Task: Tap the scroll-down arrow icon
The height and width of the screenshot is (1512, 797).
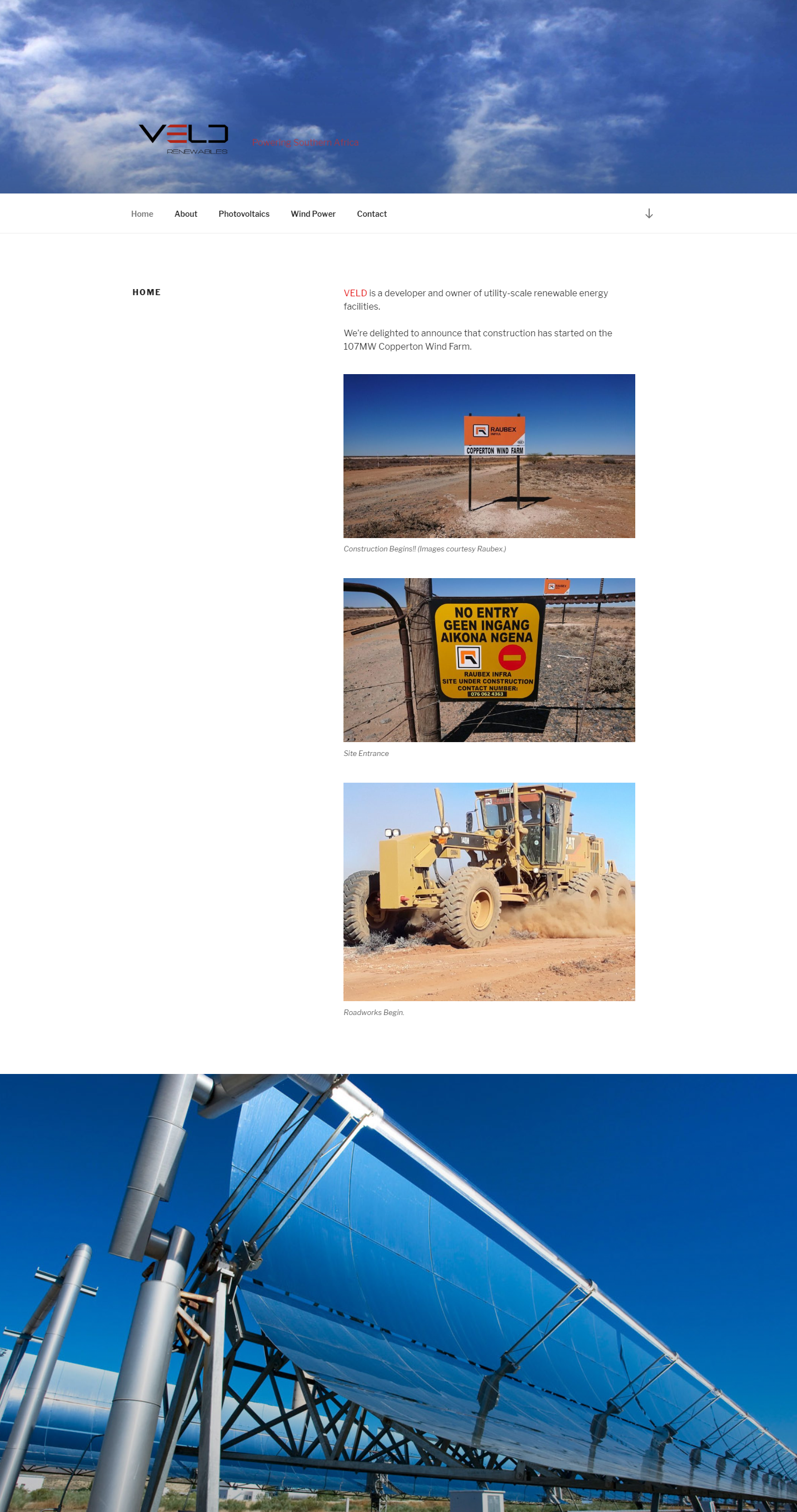Action: (x=649, y=213)
